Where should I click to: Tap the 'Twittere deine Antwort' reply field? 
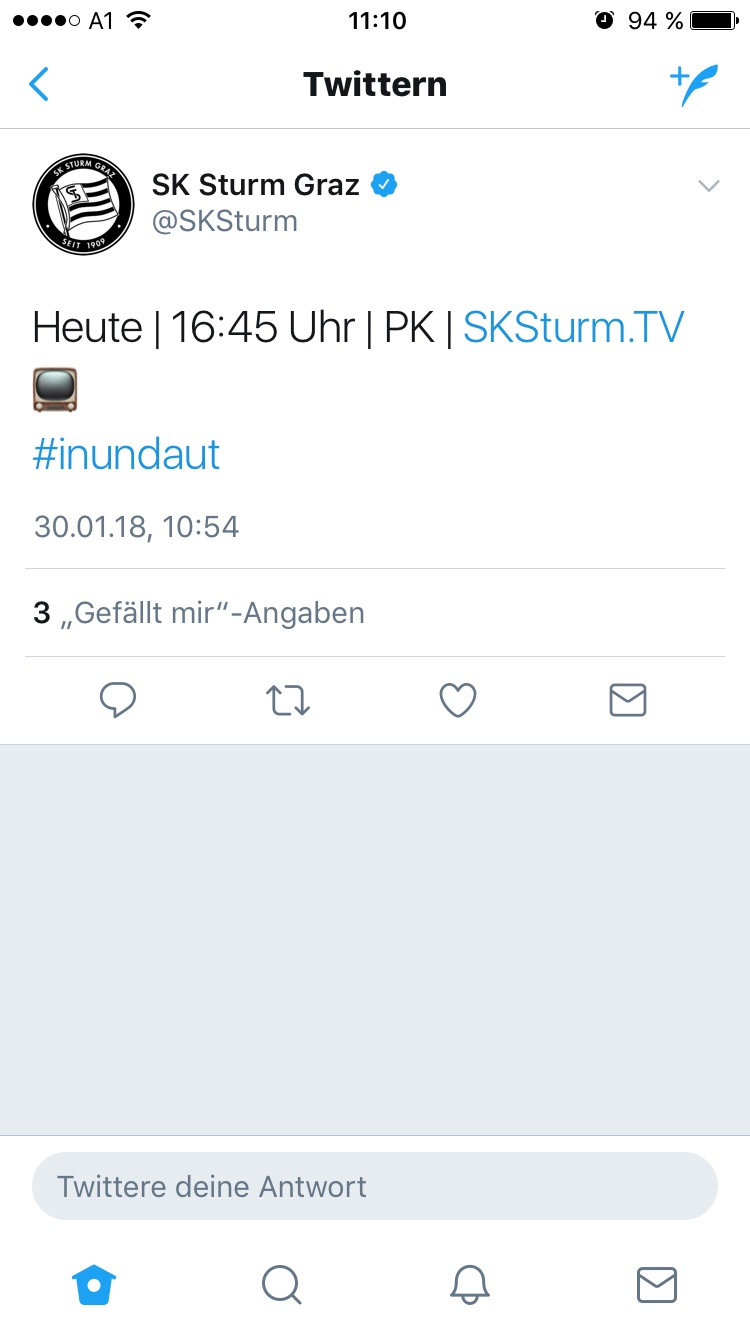(375, 1187)
